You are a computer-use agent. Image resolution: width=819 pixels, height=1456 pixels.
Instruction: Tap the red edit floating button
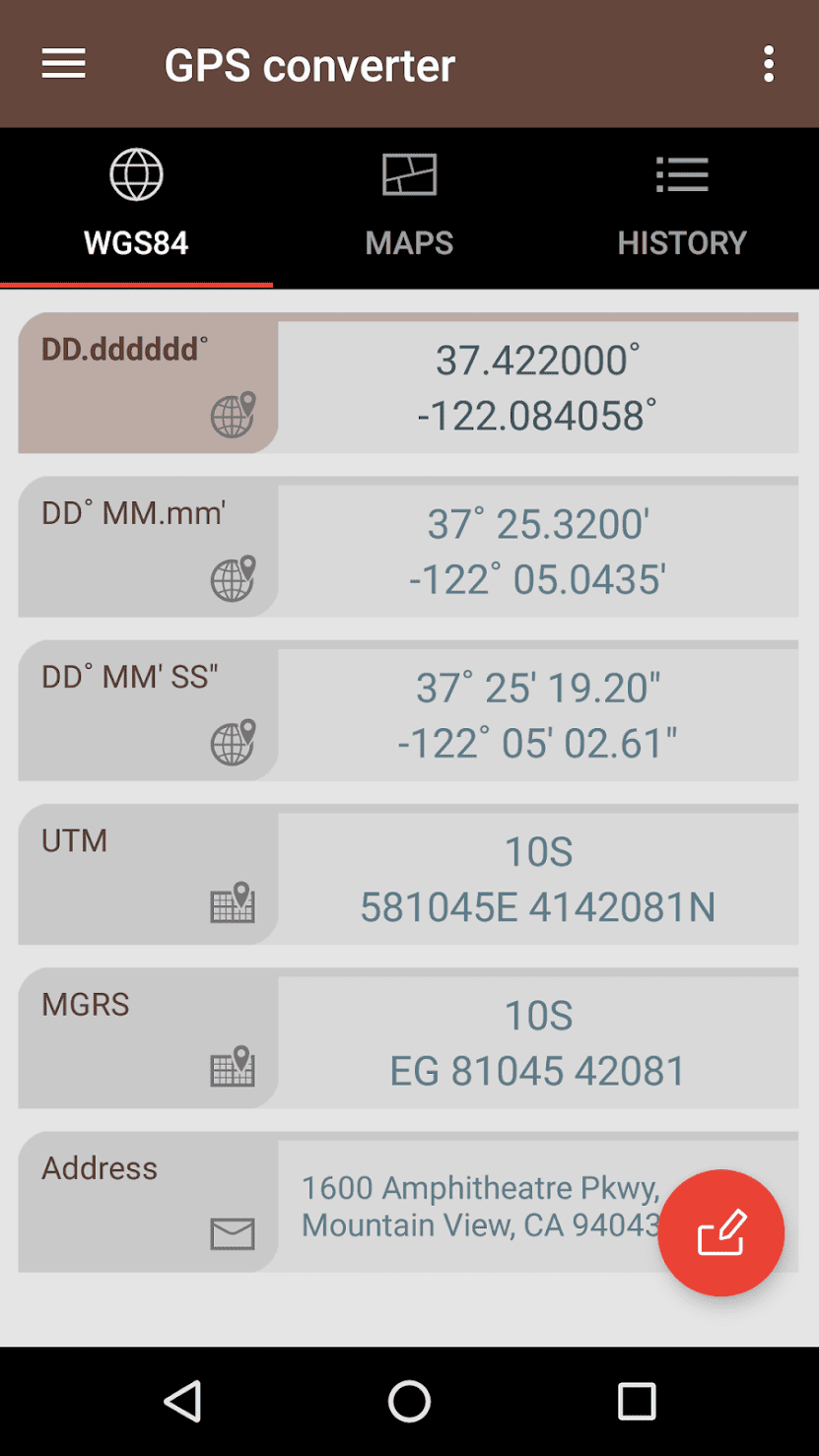click(720, 1233)
